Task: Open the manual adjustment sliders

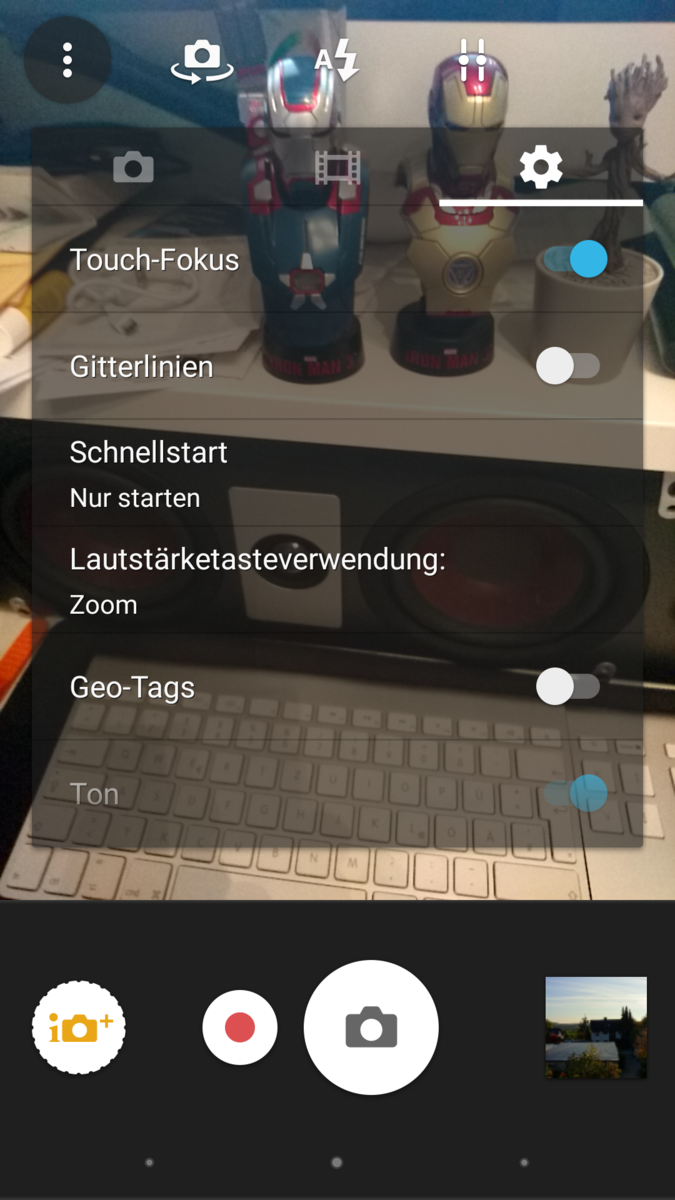Action: [x=472, y=60]
